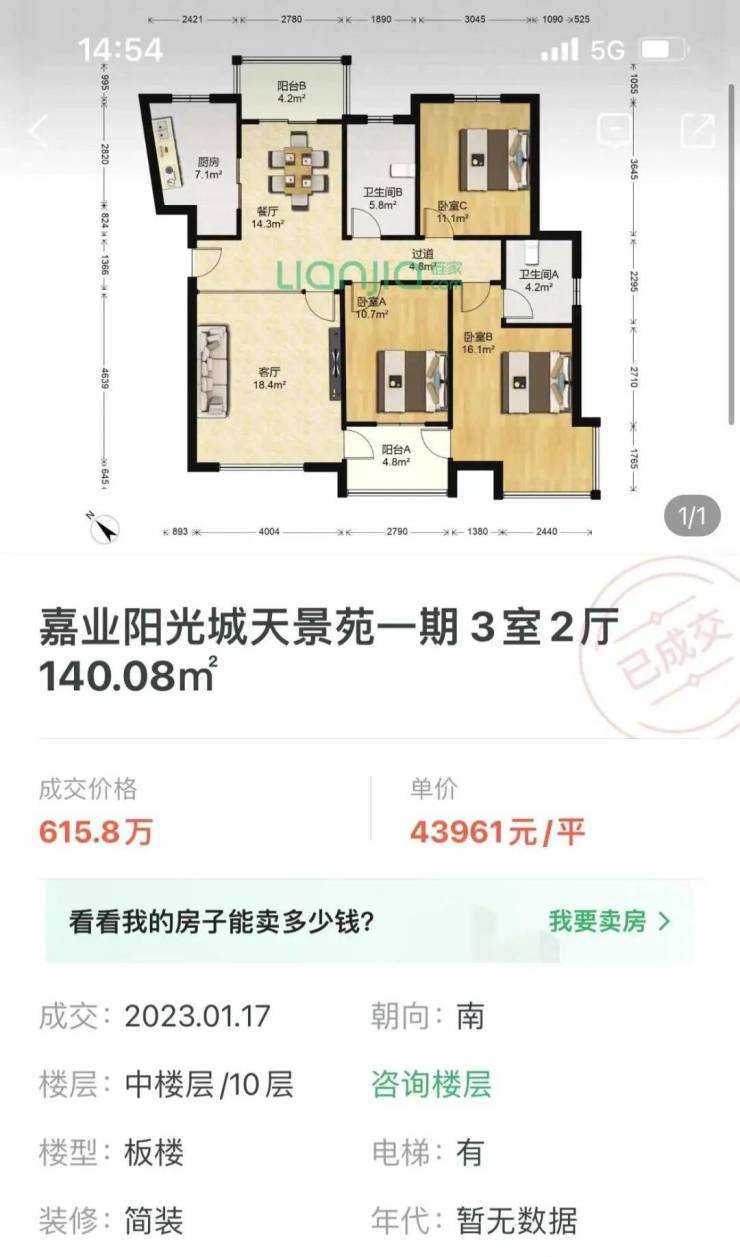740x1257 pixels.
Task: Tap 我要卖房 to estimate my home
Action: tap(609, 921)
